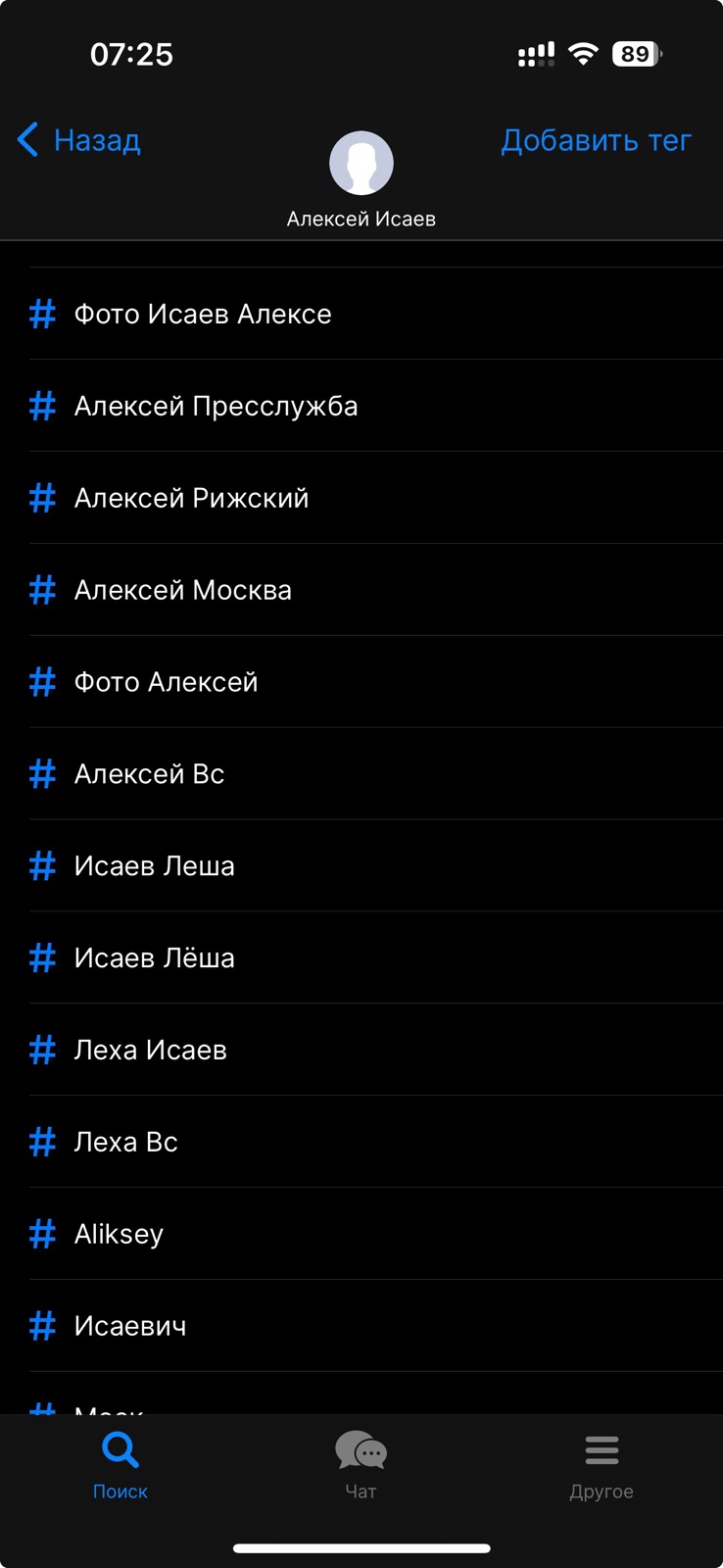Screen dimensions: 723x1568
Task: Choose the Фото Алексей tag
Action: (x=166, y=682)
